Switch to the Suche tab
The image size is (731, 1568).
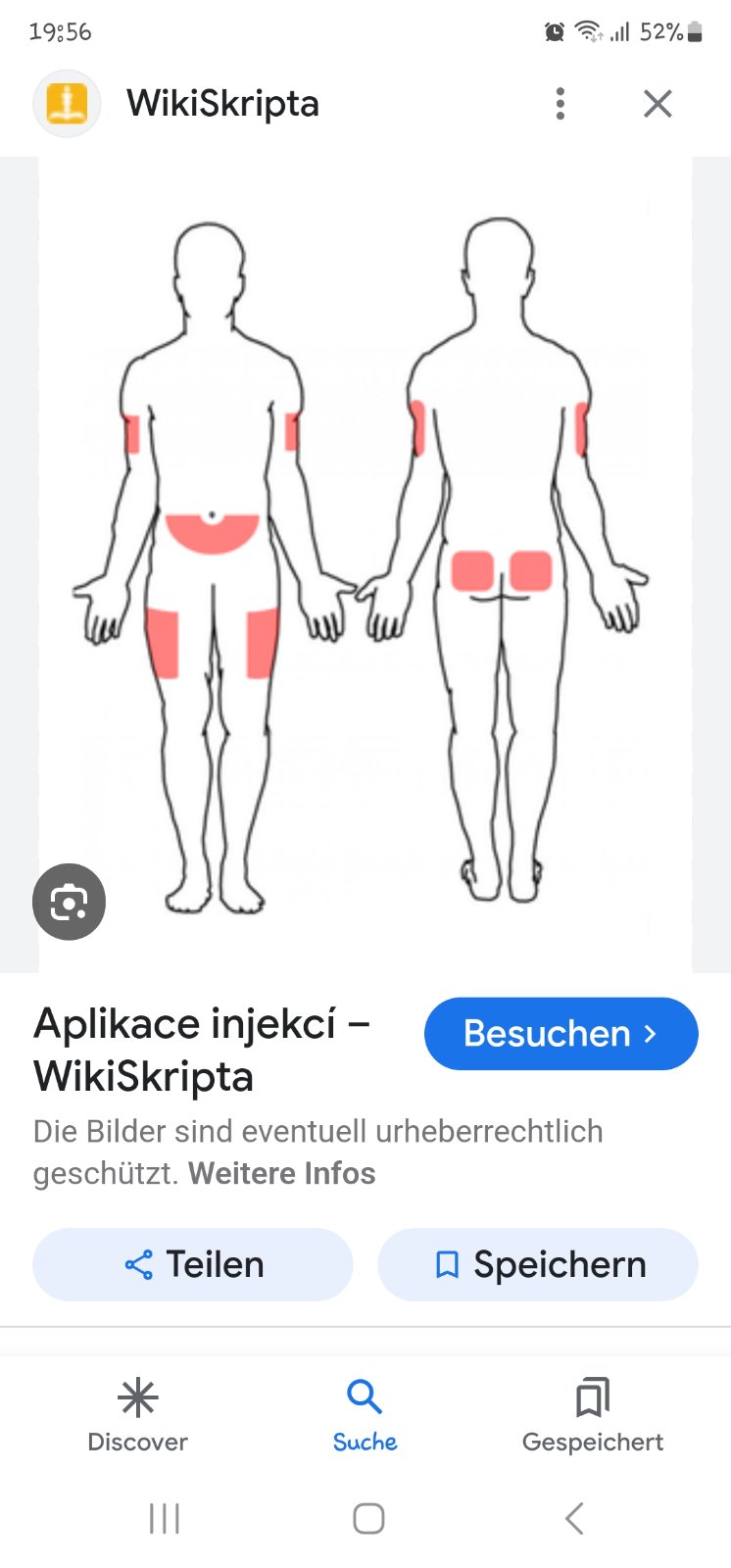point(365,1414)
